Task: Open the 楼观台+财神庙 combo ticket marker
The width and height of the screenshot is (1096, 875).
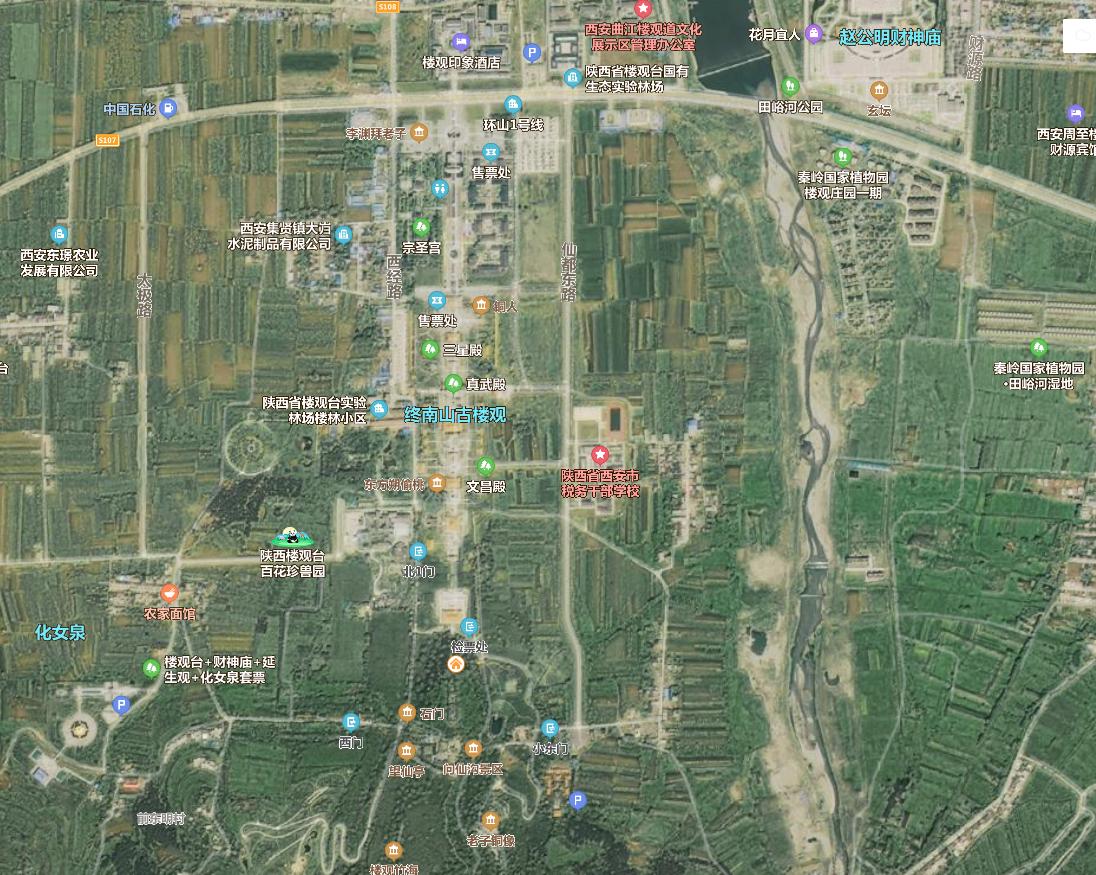Action: 151,668
